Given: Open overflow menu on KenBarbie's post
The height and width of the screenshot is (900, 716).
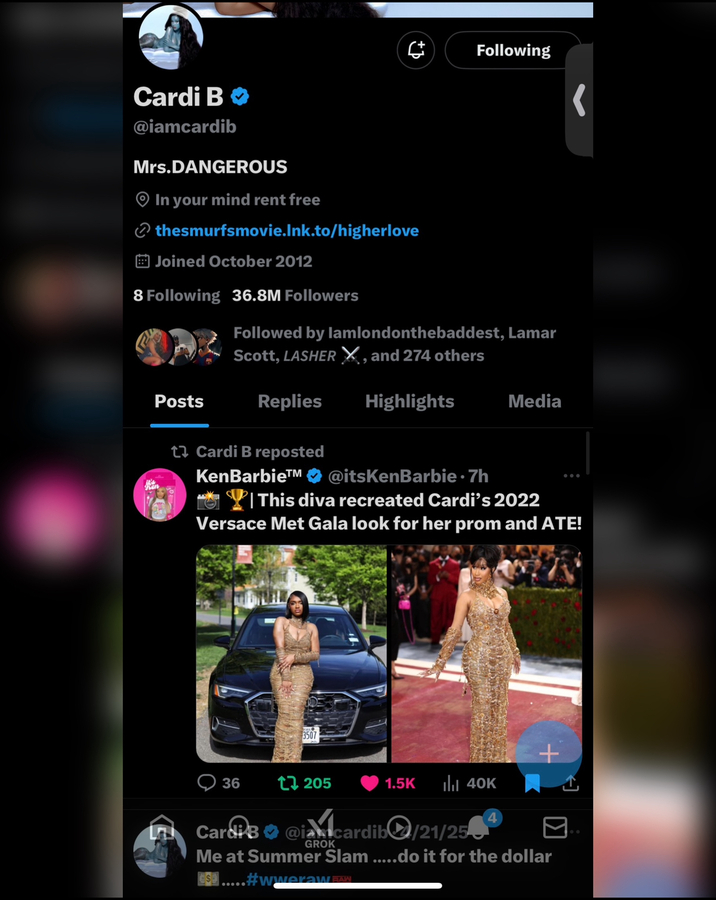Looking at the screenshot, I should [571, 476].
